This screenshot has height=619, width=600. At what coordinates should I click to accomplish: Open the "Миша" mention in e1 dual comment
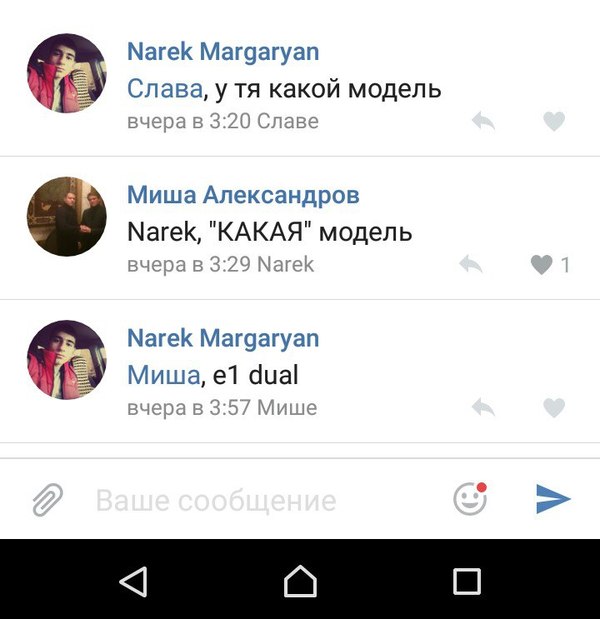(163, 375)
